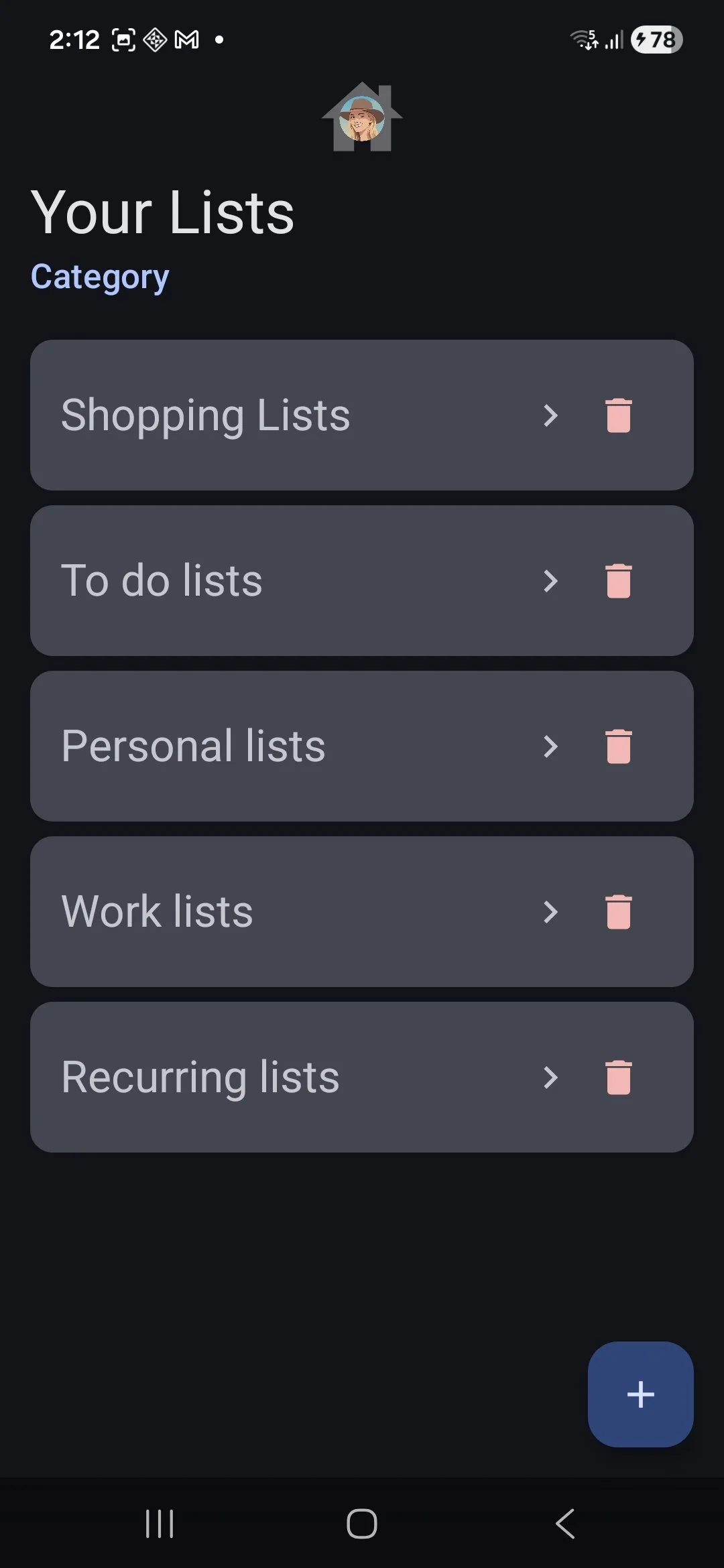Delete the To do lists category

point(618,581)
